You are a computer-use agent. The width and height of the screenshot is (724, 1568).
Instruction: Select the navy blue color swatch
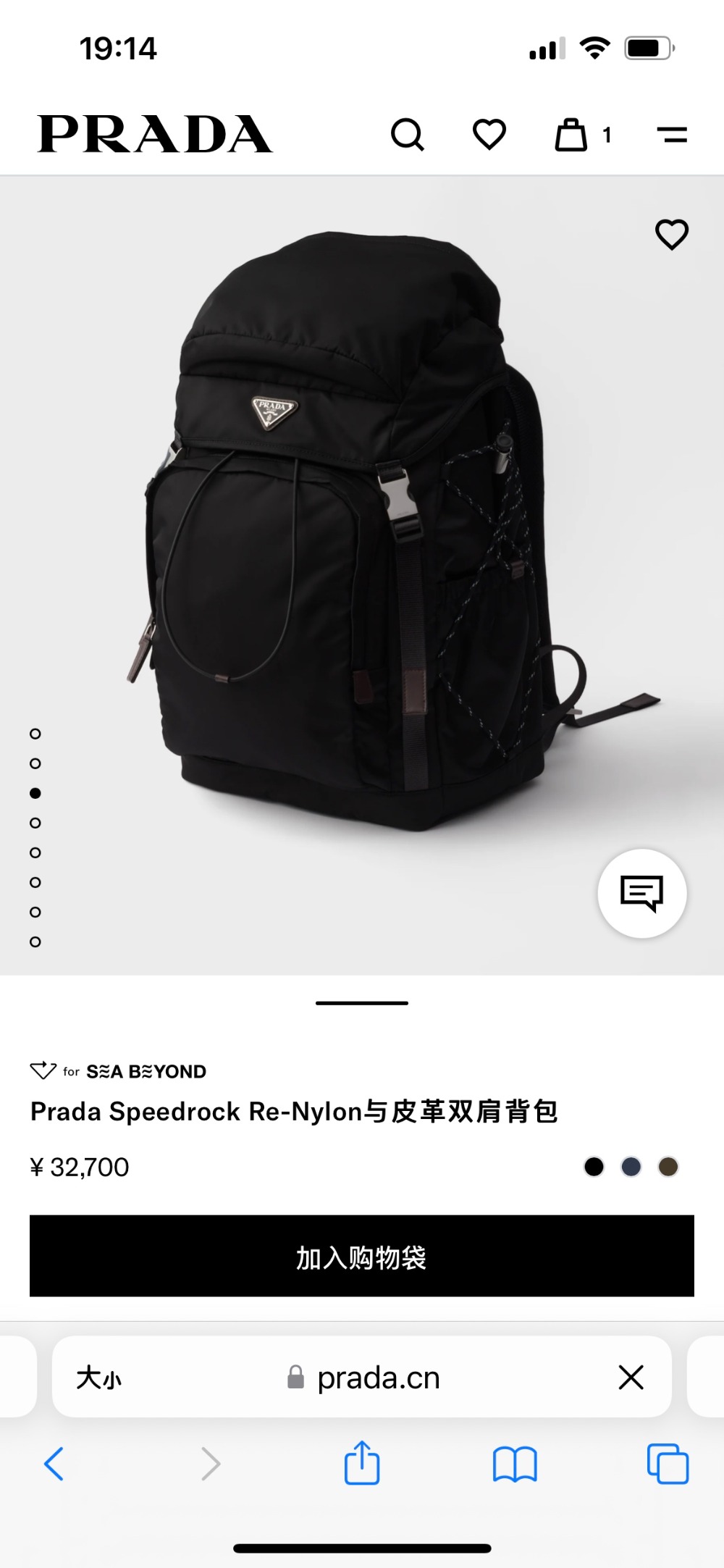pyautogui.click(x=631, y=1167)
